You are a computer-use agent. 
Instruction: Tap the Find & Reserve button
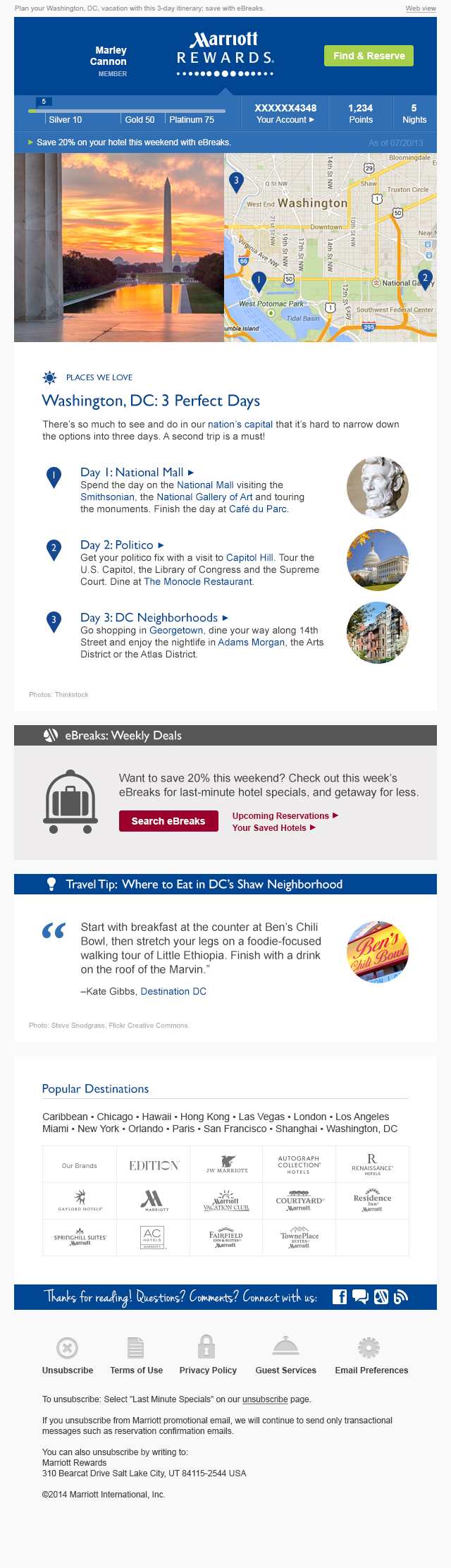(x=369, y=56)
